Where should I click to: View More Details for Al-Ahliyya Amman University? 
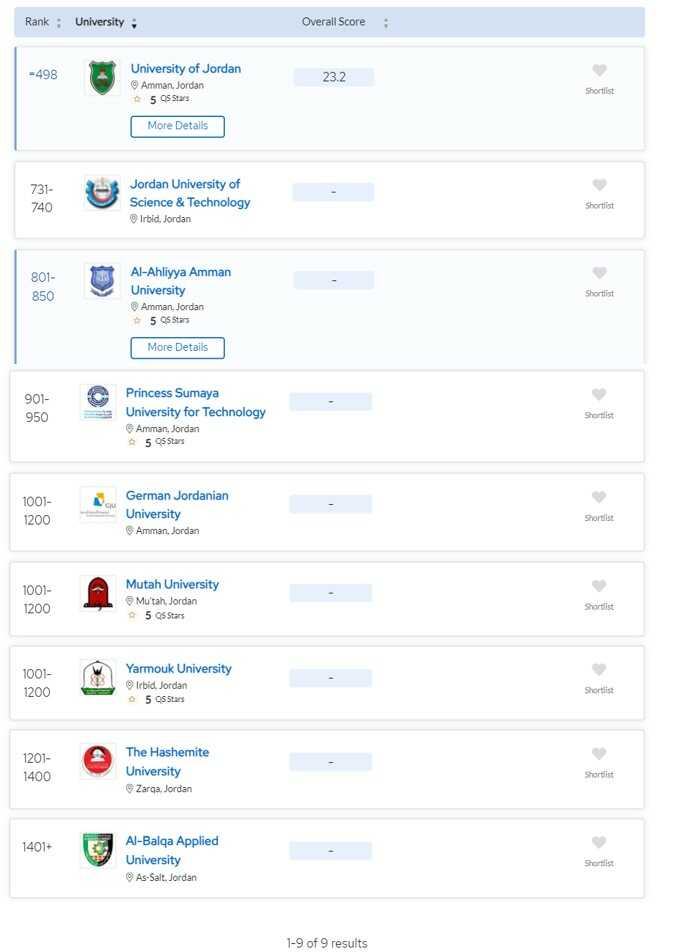177,348
